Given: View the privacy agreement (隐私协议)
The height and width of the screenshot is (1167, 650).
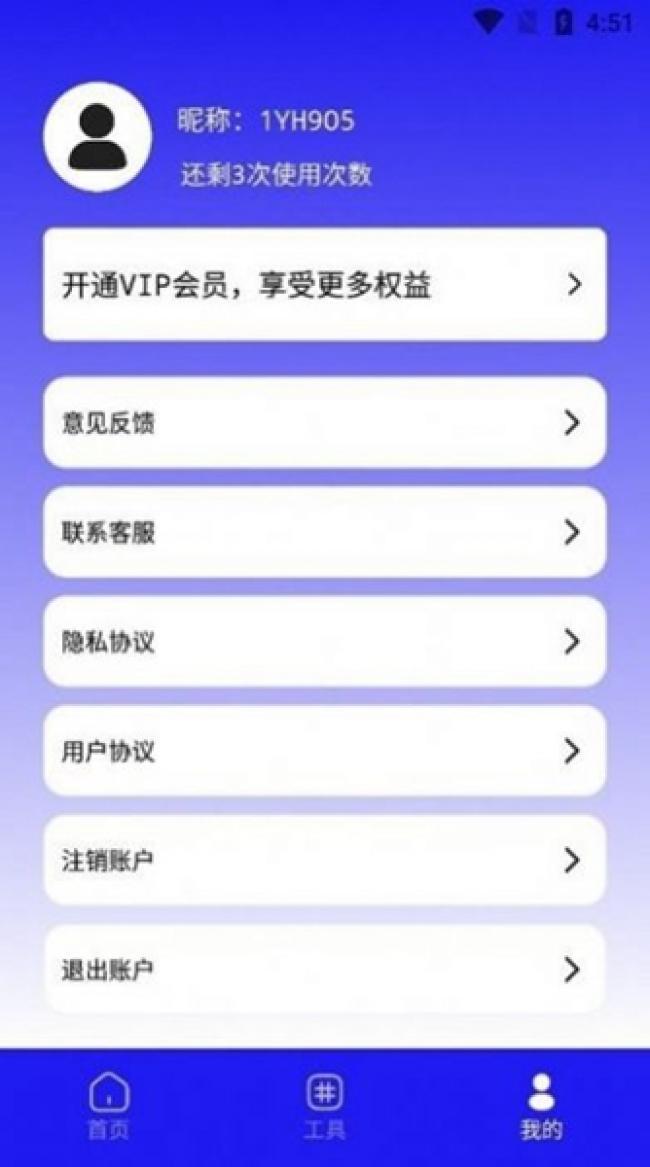Looking at the screenshot, I should point(324,642).
